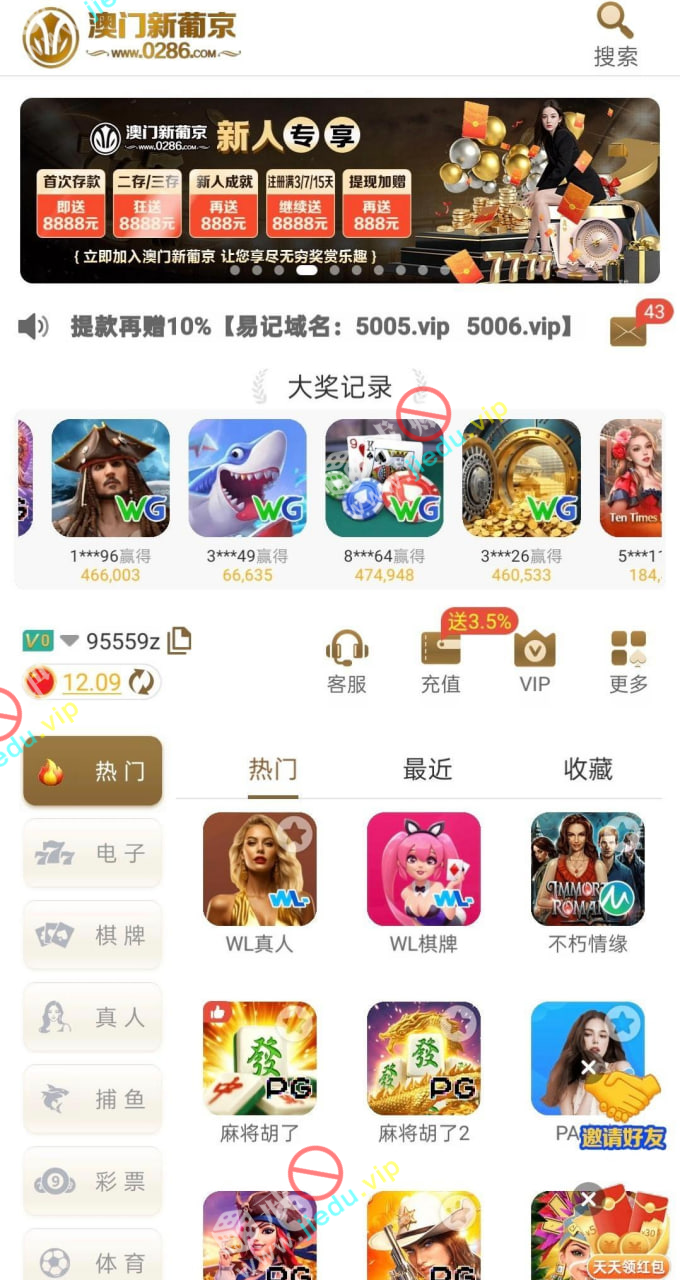Switch to the 收藏 tab
680x1280 pixels.
click(x=588, y=769)
